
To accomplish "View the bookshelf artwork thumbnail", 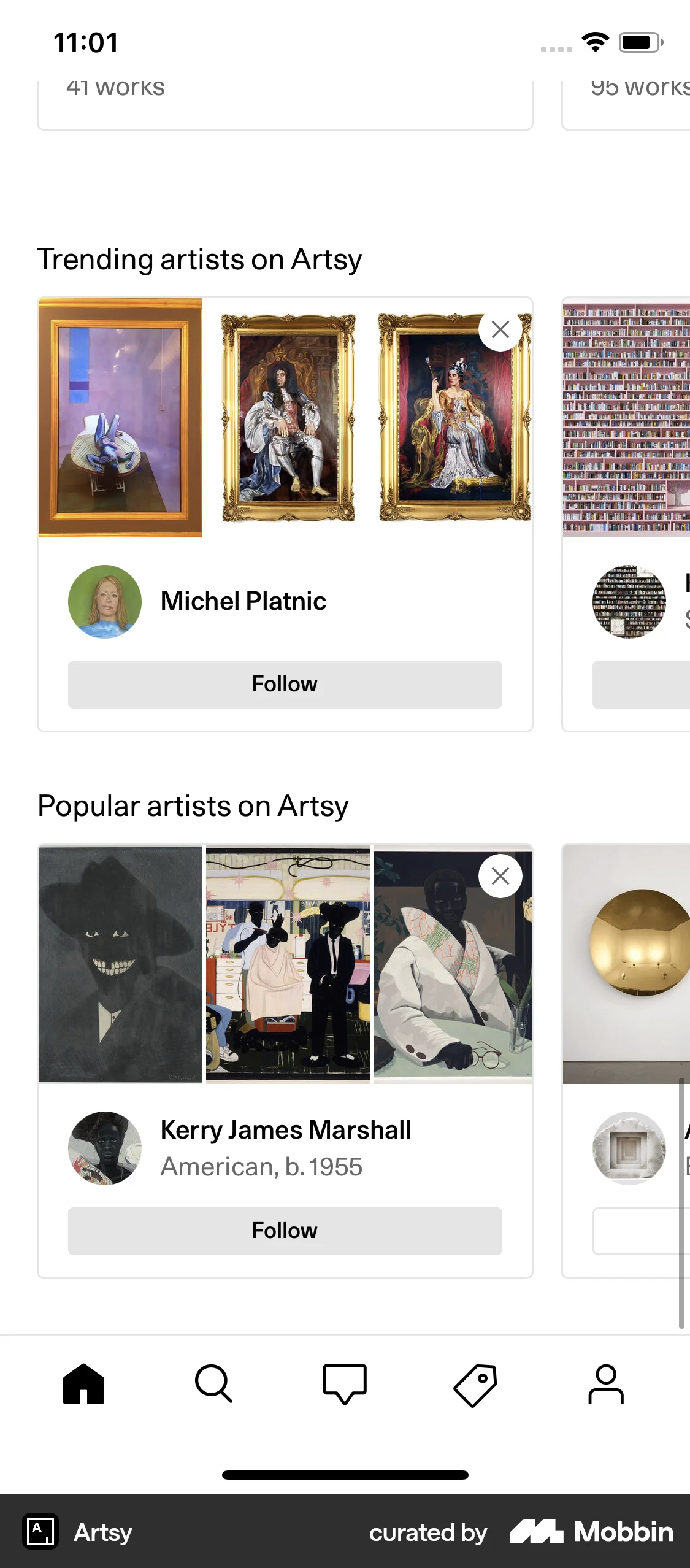I will pyautogui.click(x=626, y=417).
